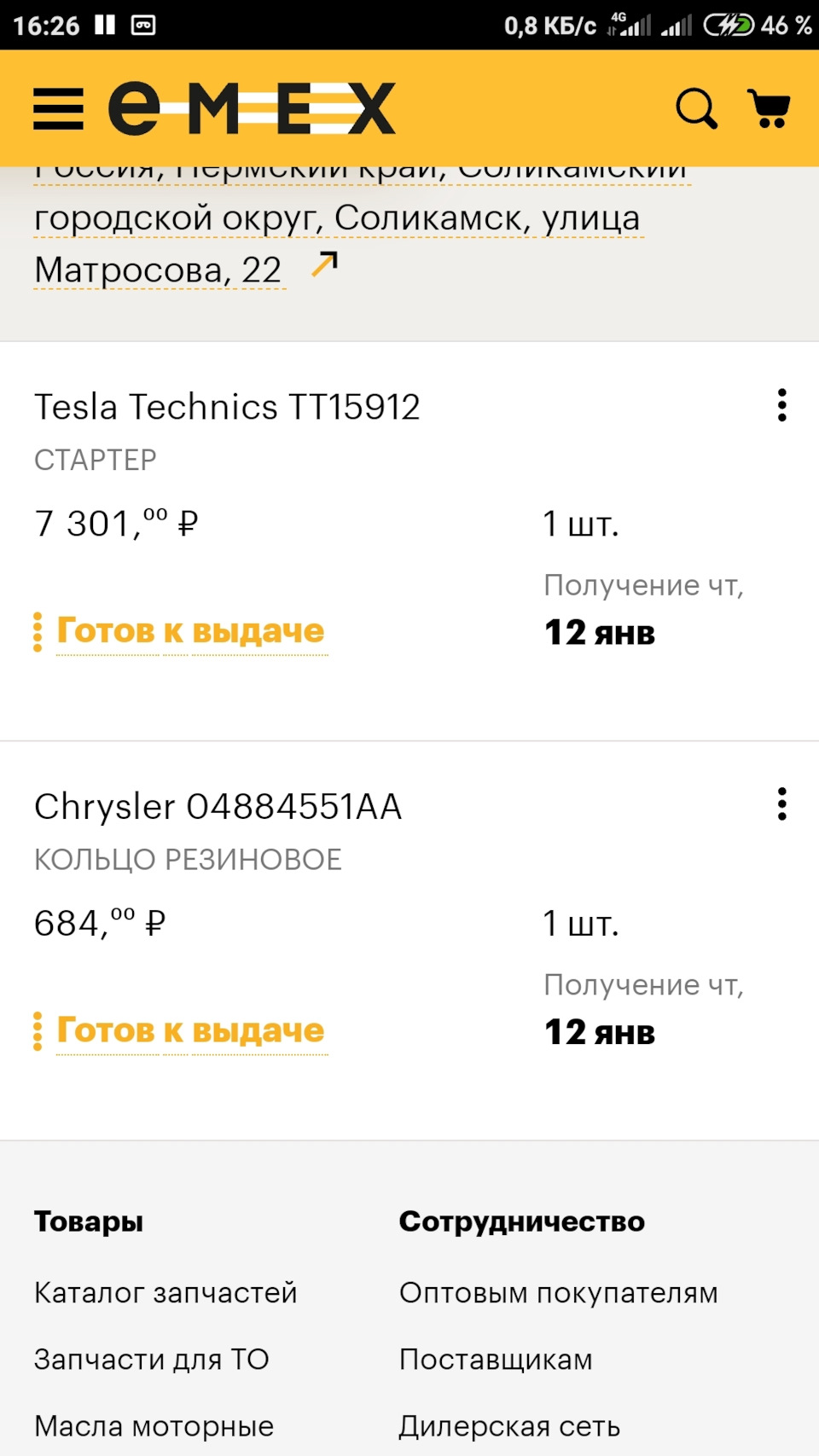Click the dotted status icon beside Готов к выдаче
Screen dimensions: 819x1456
[37, 631]
